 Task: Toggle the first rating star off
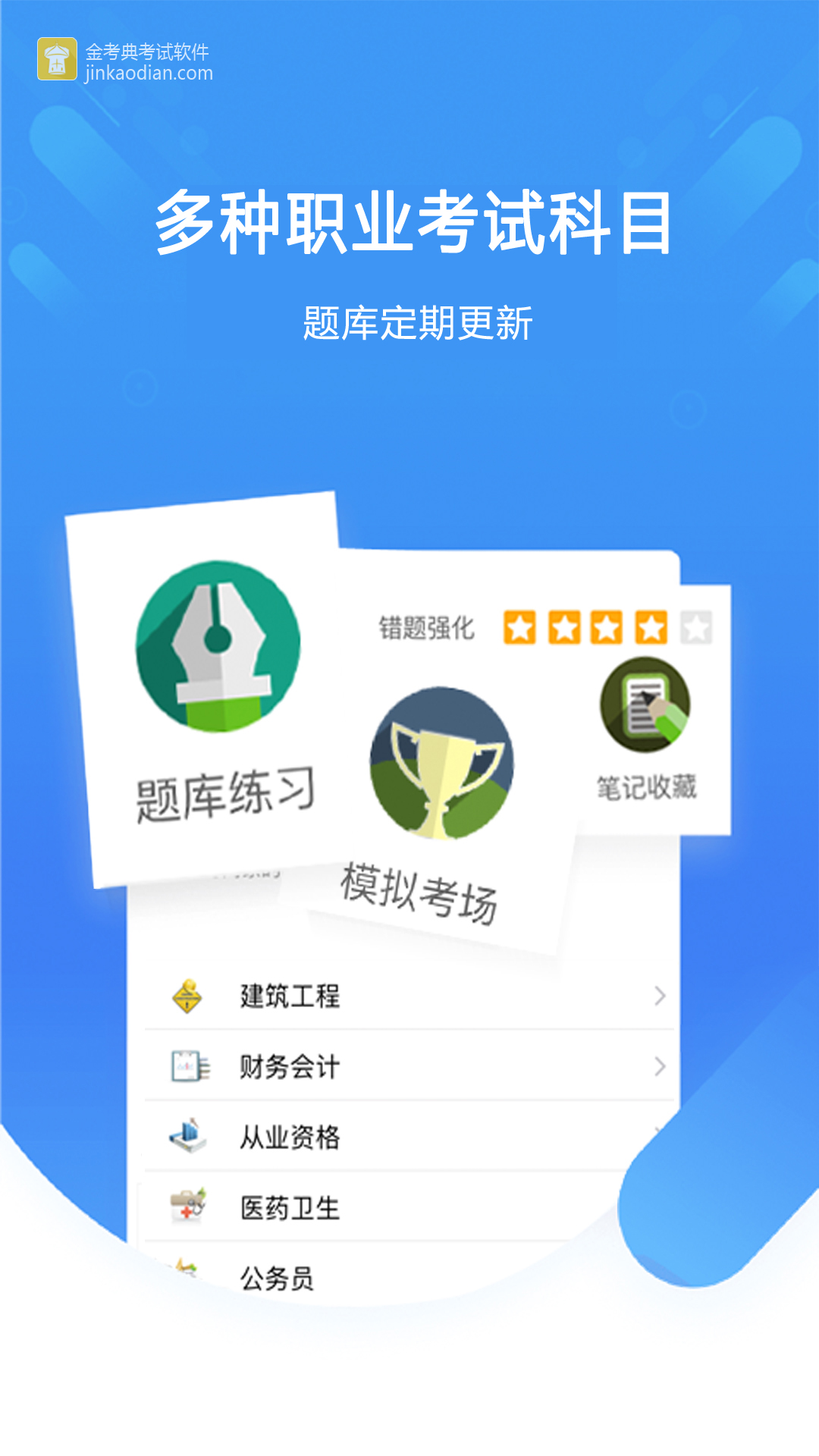(519, 626)
